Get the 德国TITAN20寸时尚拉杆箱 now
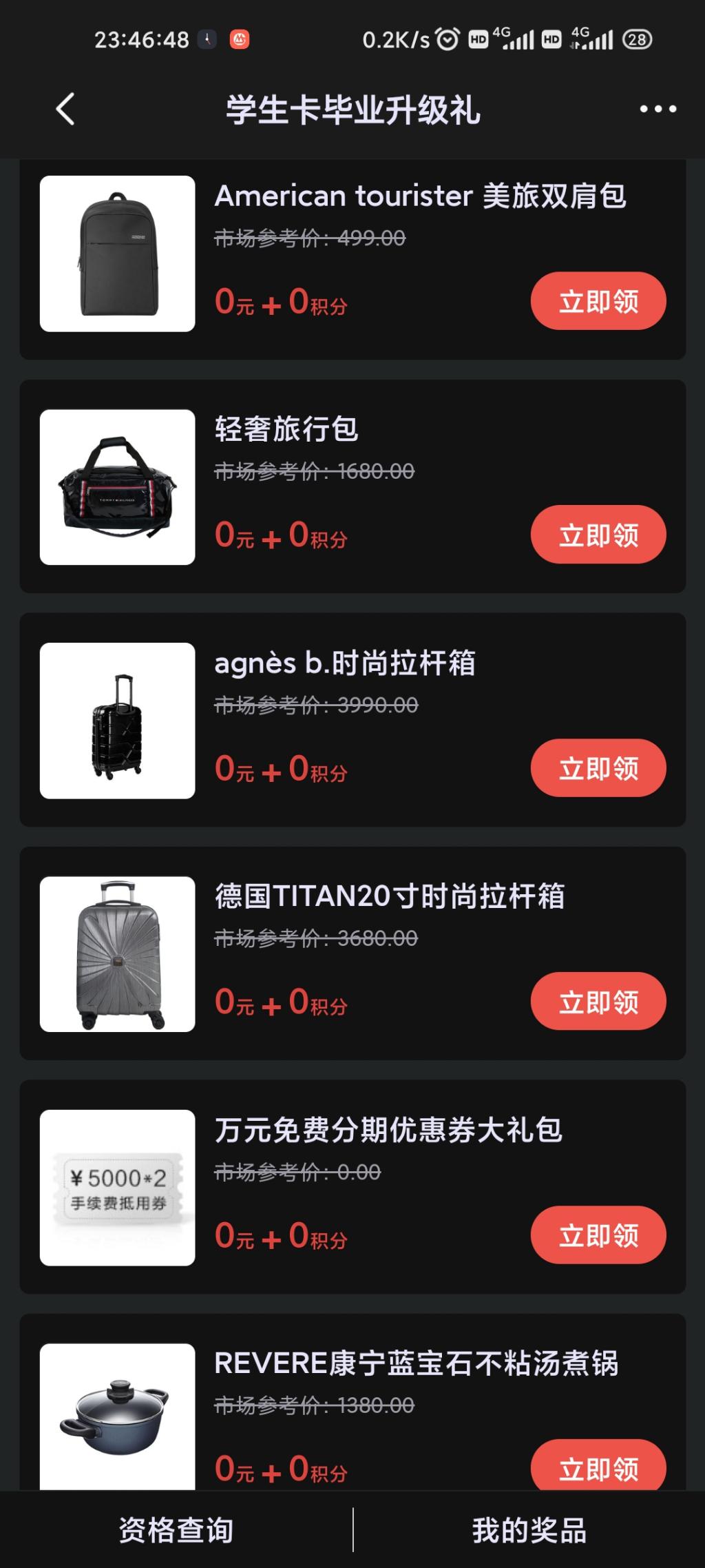This screenshot has height=1568, width=705. (598, 1001)
